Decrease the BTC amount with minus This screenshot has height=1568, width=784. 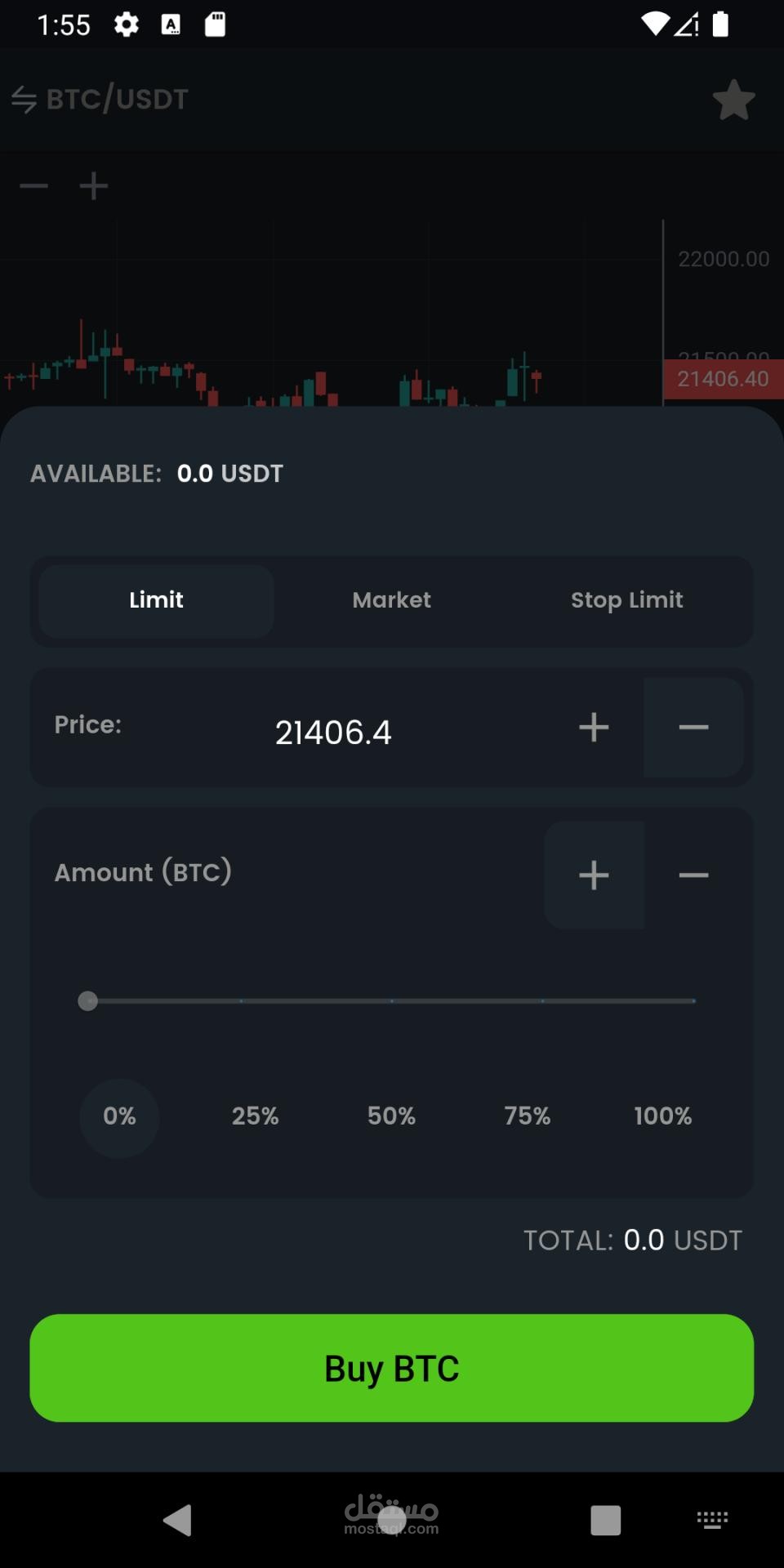tap(693, 875)
